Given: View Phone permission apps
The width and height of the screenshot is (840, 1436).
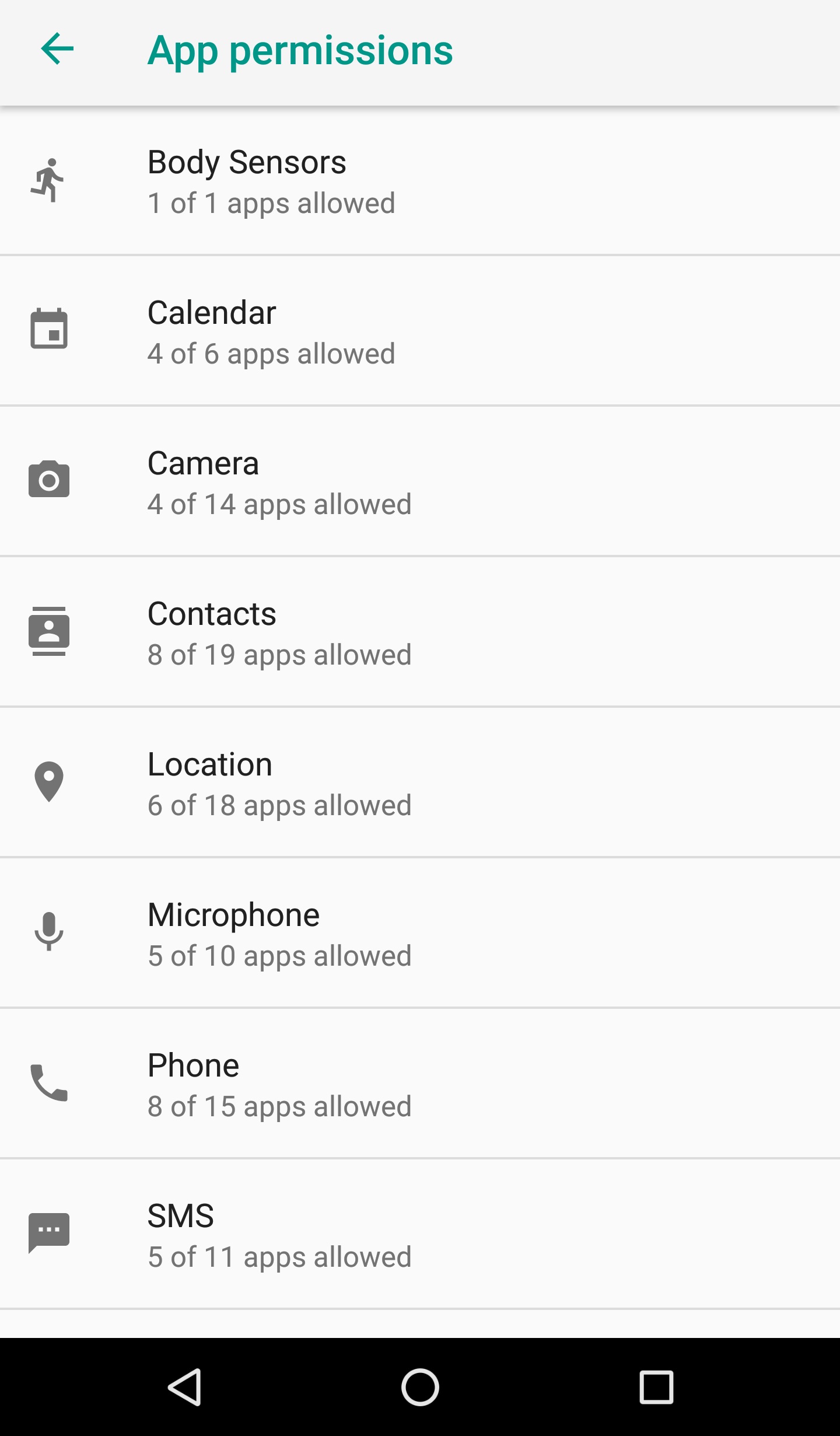Looking at the screenshot, I should point(420,1084).
